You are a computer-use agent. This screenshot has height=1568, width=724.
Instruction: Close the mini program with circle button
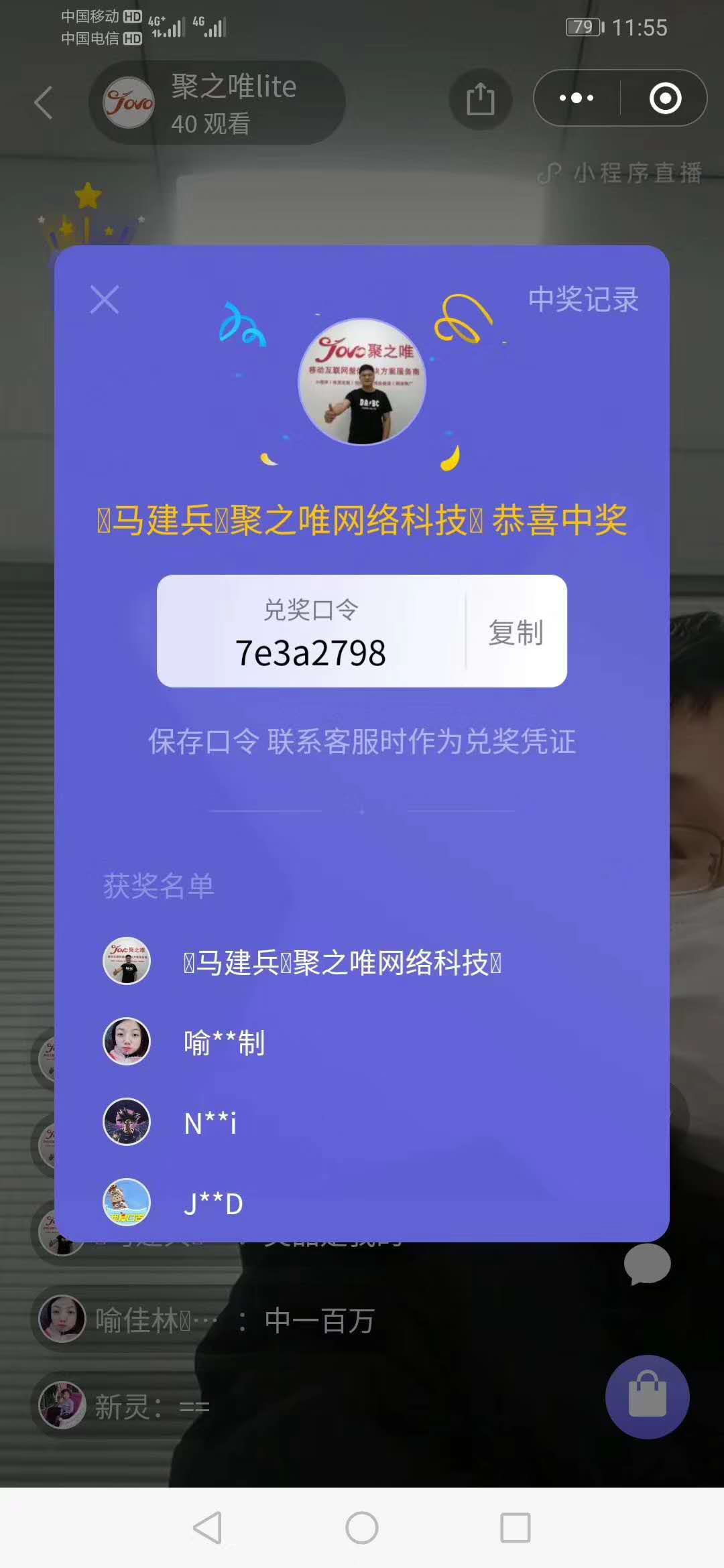665,99
